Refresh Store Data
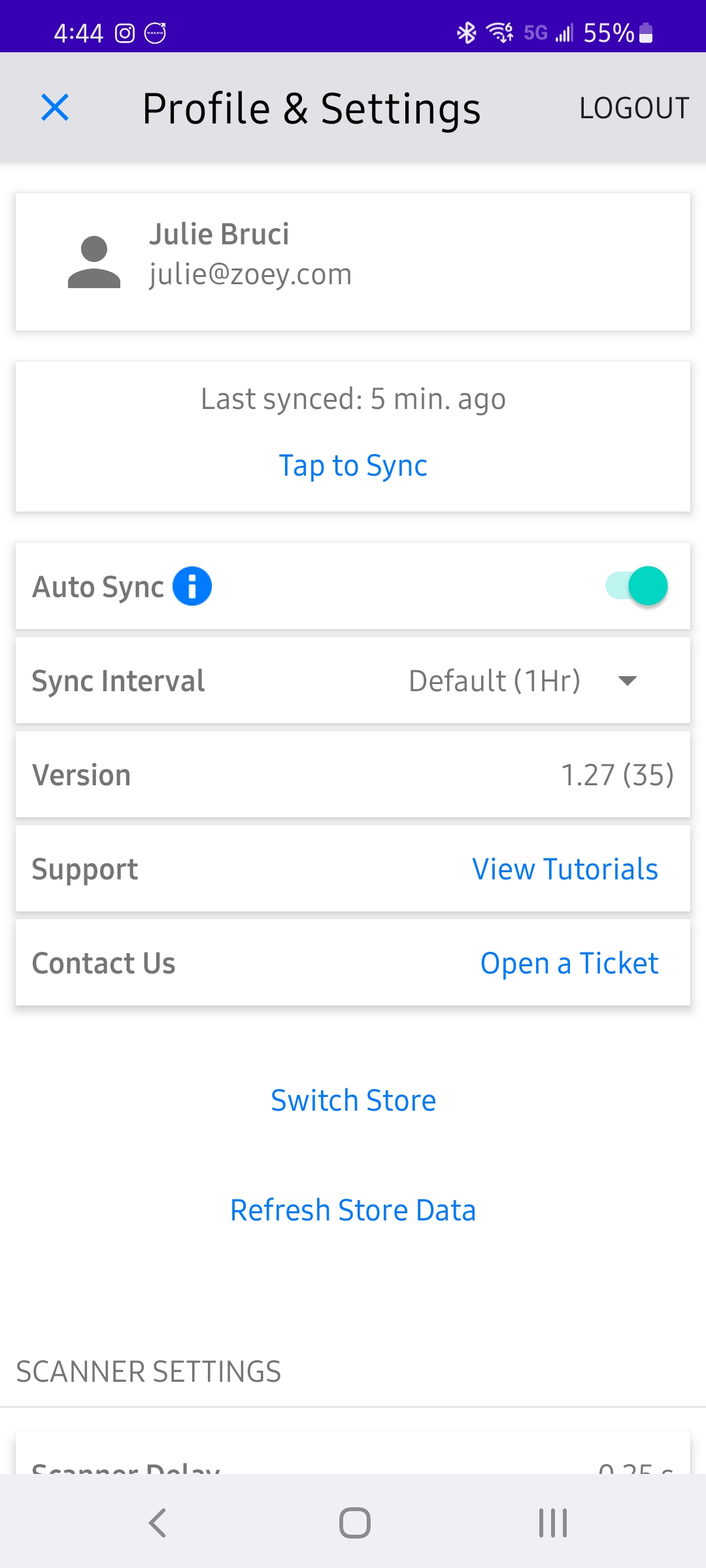The height and width of the screenshot is (1568, 706). pos(353,1210)
